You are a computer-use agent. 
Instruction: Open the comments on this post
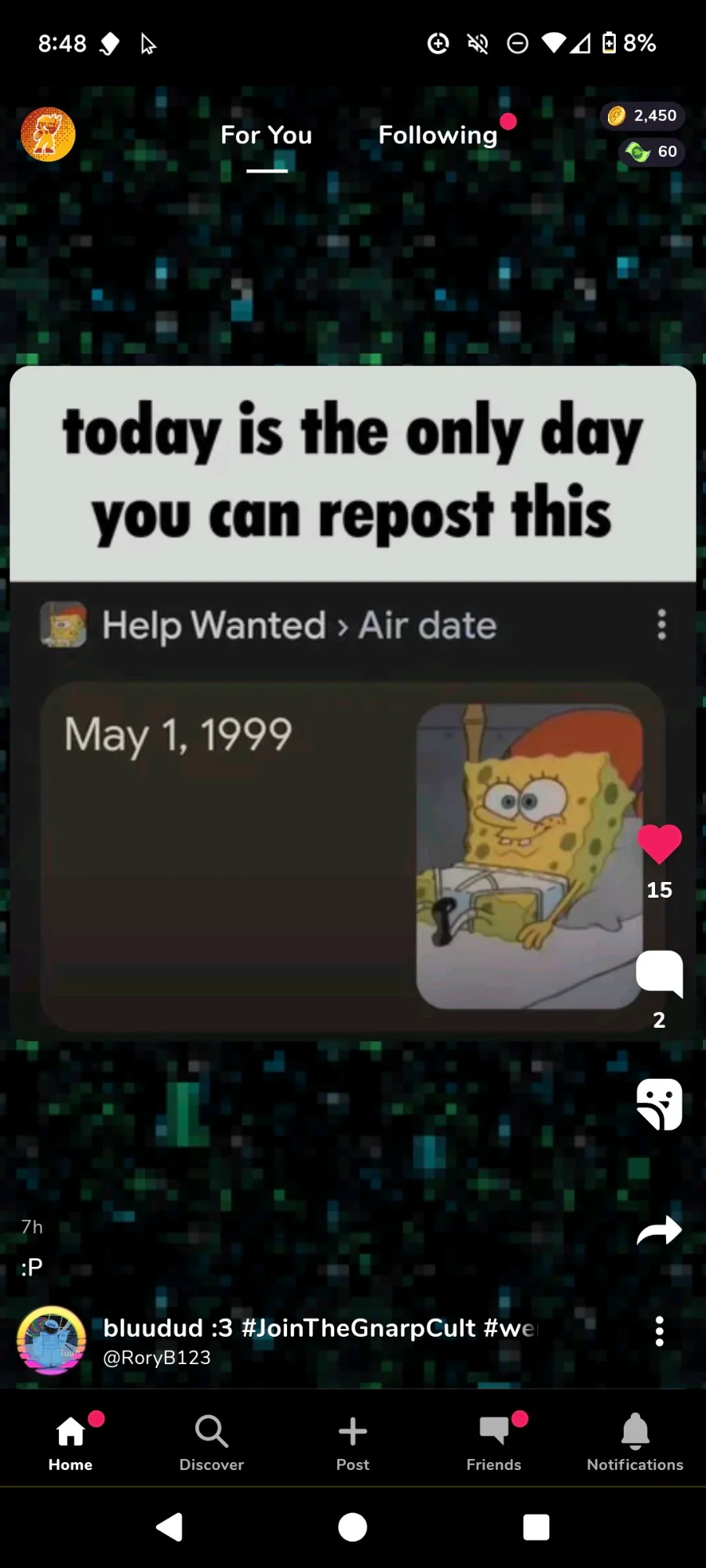point(659,973)
